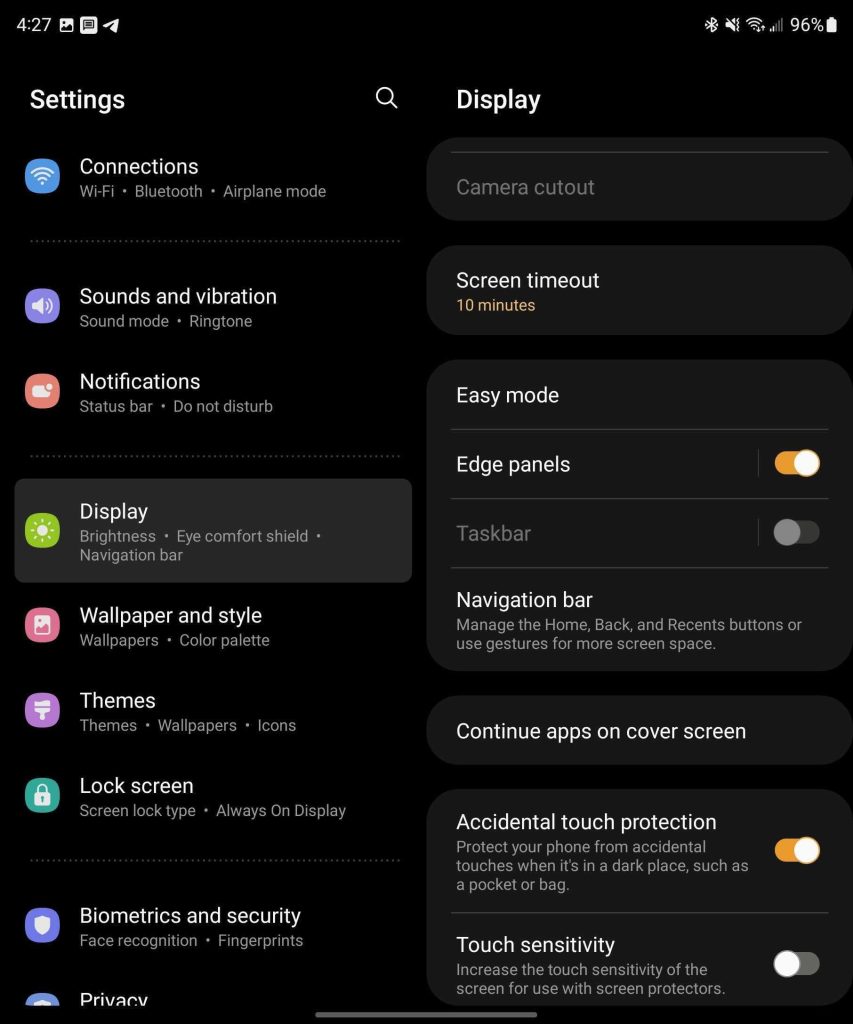Disable Accidental touch protection
853x1024 pixels.
coord(796,850)
